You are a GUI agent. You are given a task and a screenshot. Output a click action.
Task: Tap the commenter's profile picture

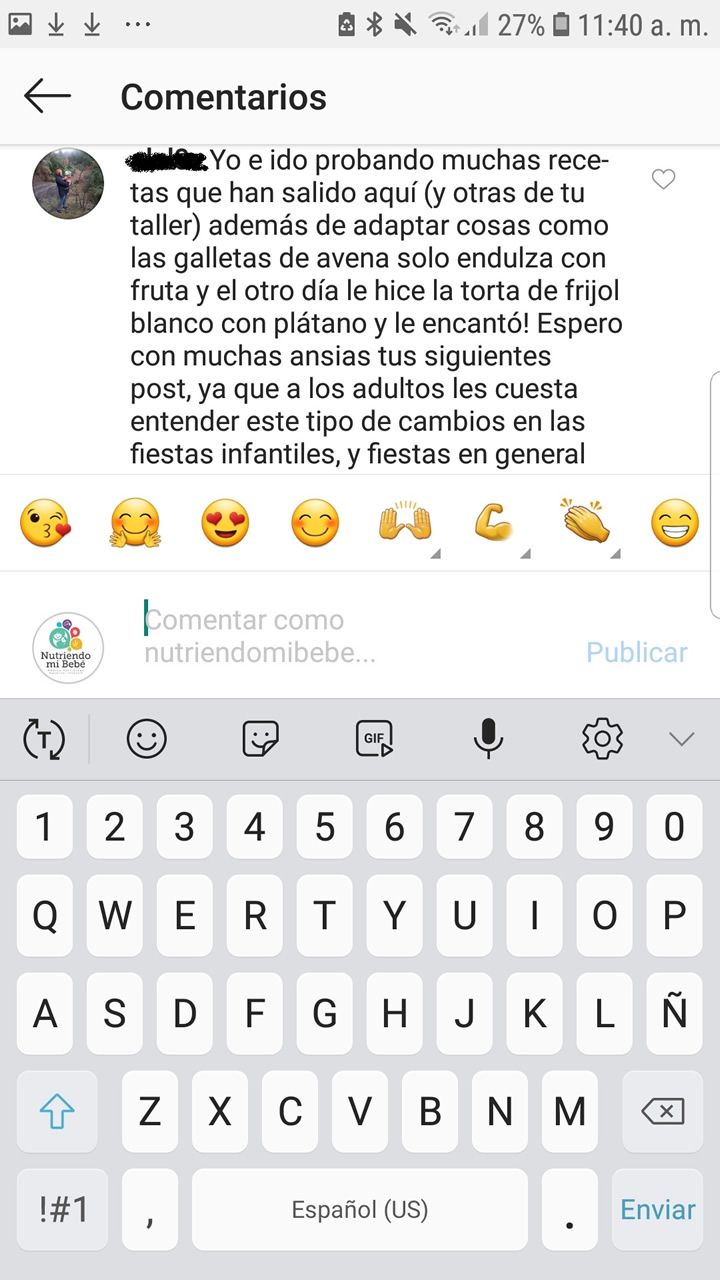tap(67, 183)
